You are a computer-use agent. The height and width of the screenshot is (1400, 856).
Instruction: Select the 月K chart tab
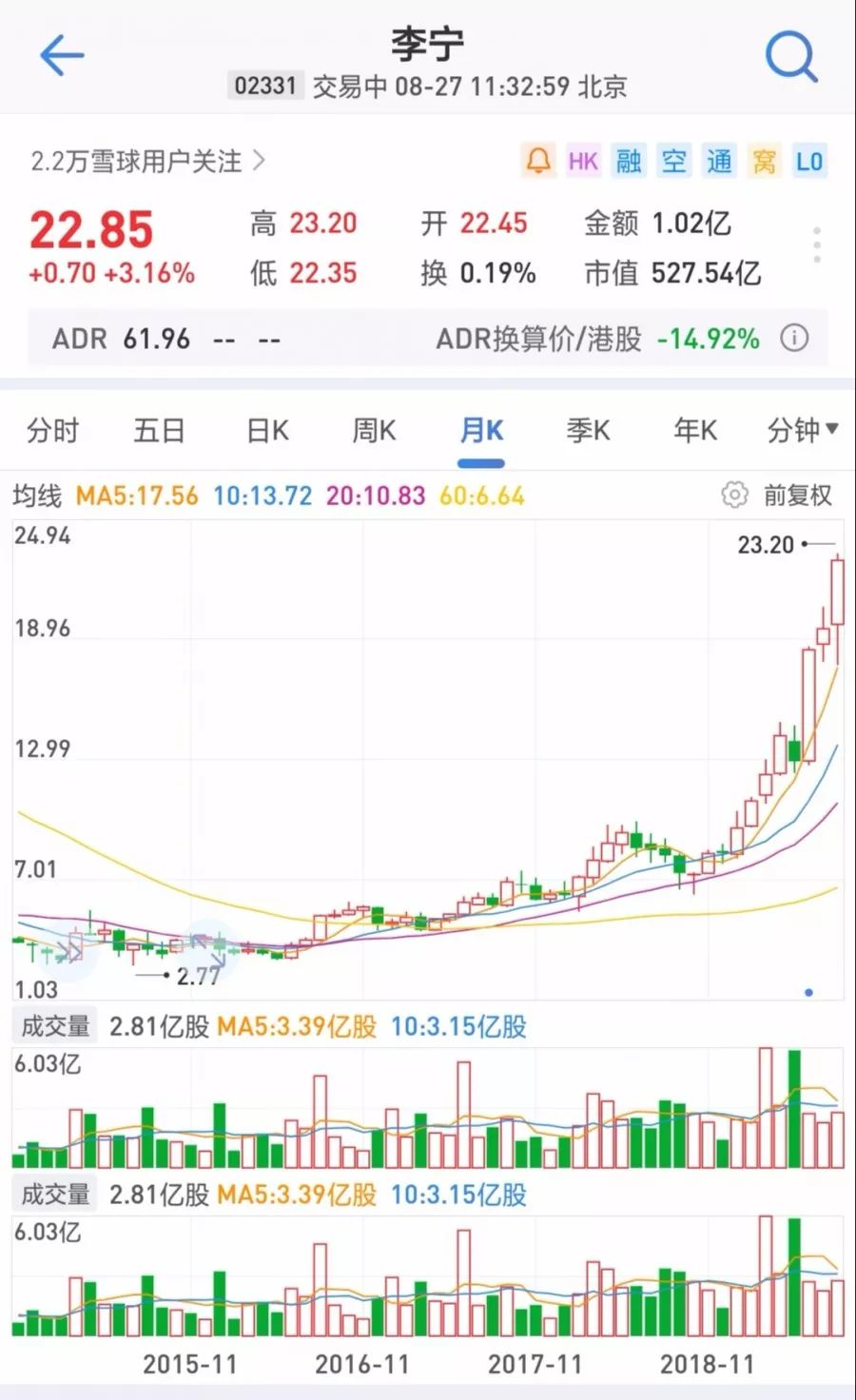pyautogui.click(x=481, y=431)
